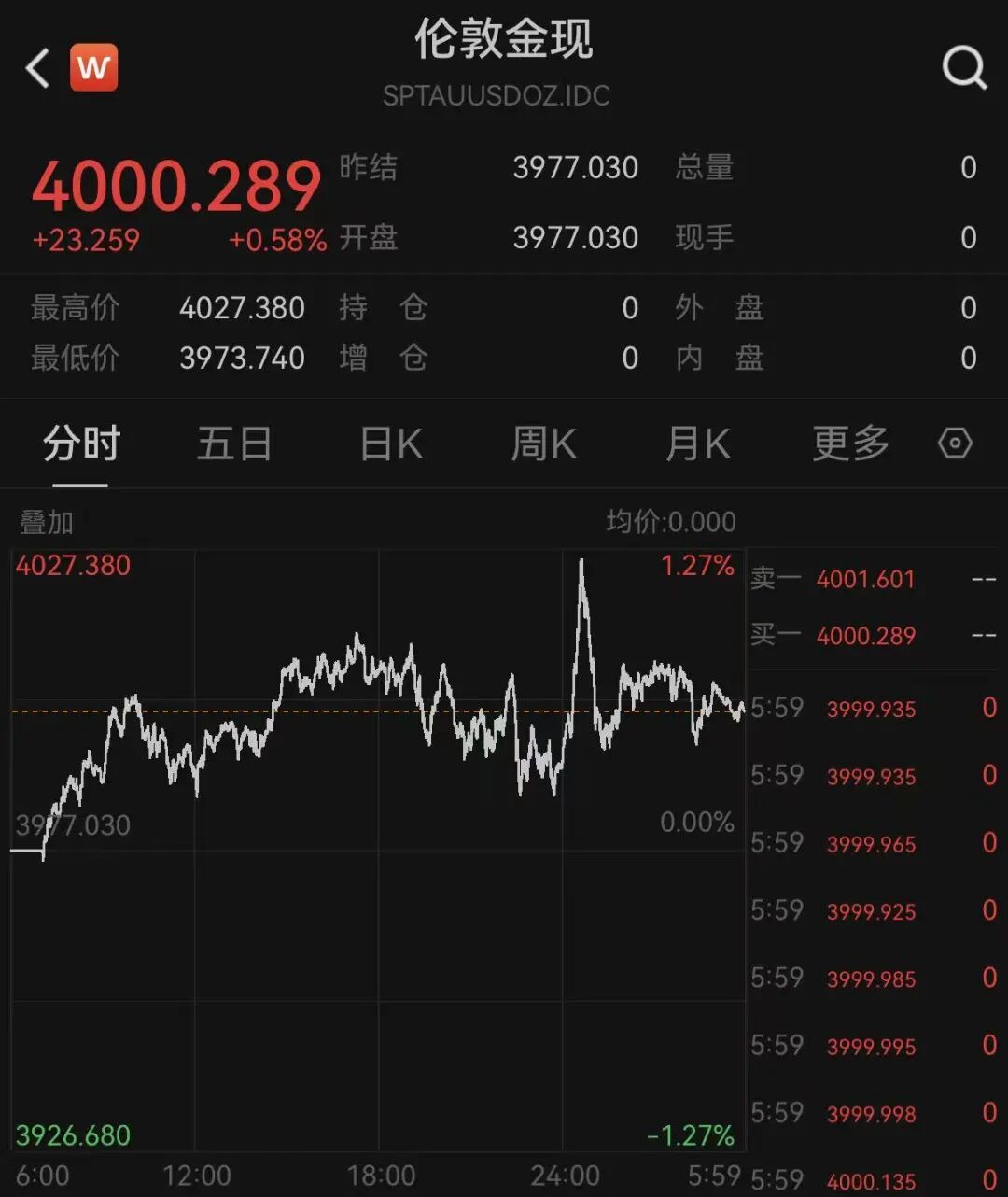
Task: Open chart settings hexagon icon
Action: pyautogui.click(x=955, y=444)
